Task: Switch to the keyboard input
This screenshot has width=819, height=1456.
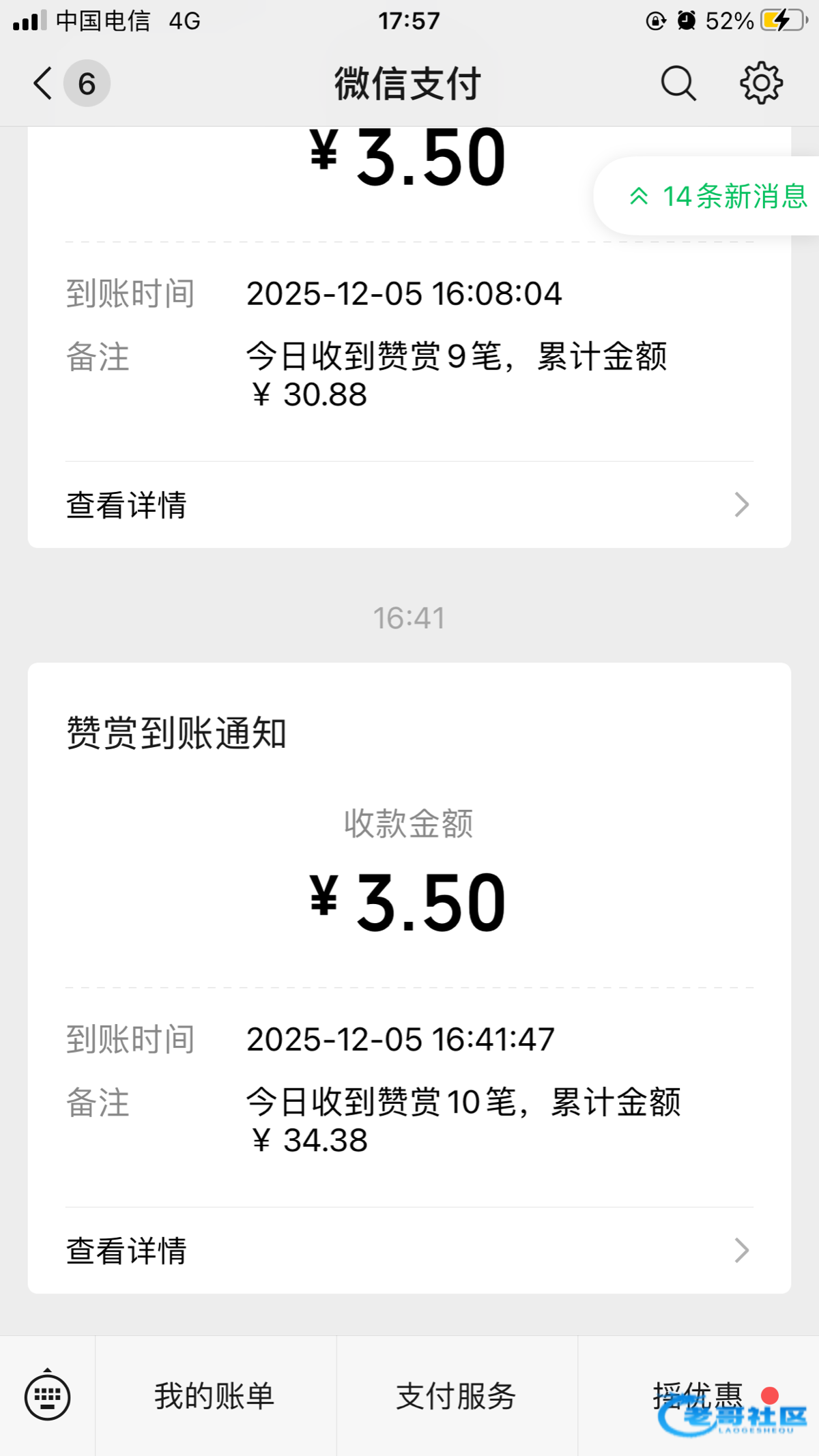Action: click(47, 1397)
